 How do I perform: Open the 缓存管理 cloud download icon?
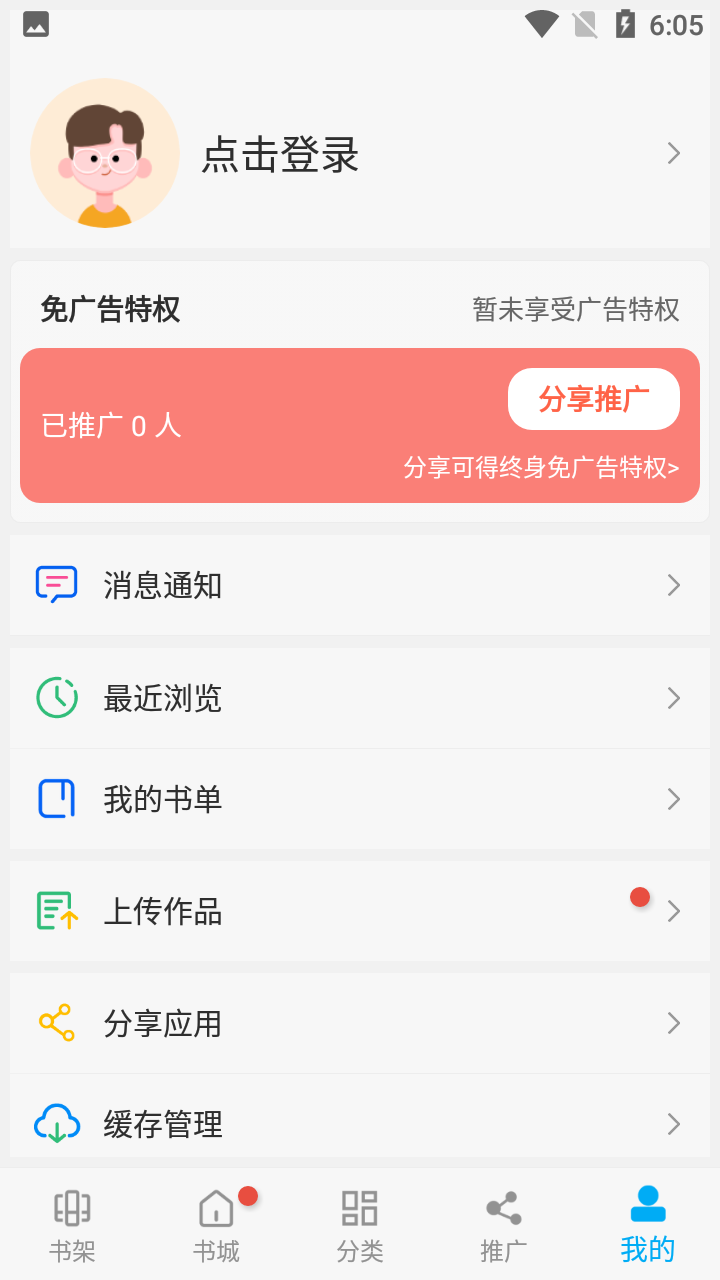tap(59, 1124)
